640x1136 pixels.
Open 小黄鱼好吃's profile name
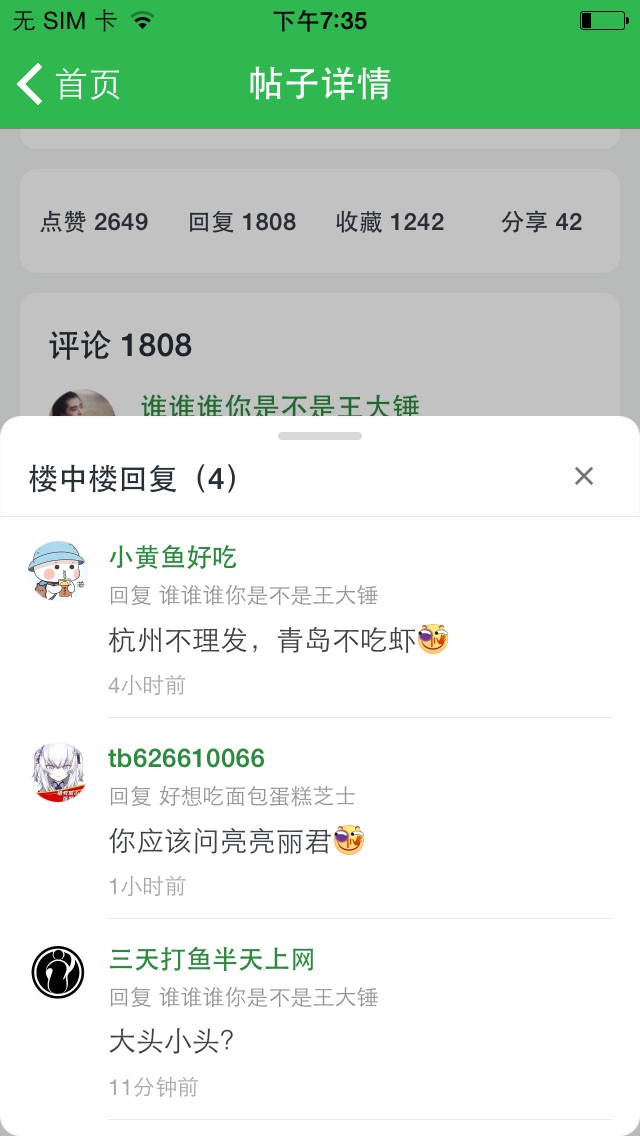(172, 557)
